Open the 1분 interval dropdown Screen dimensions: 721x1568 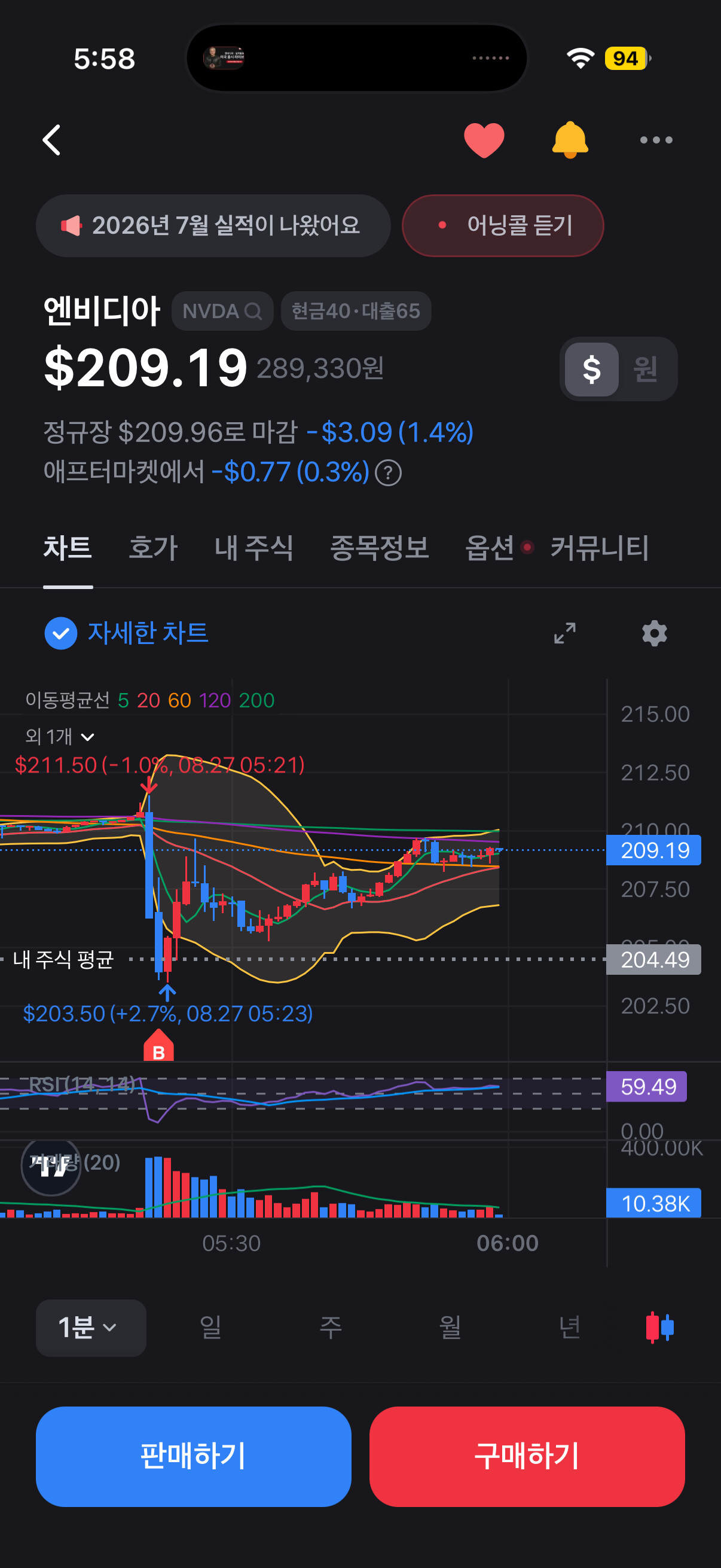click(91, 1328)
